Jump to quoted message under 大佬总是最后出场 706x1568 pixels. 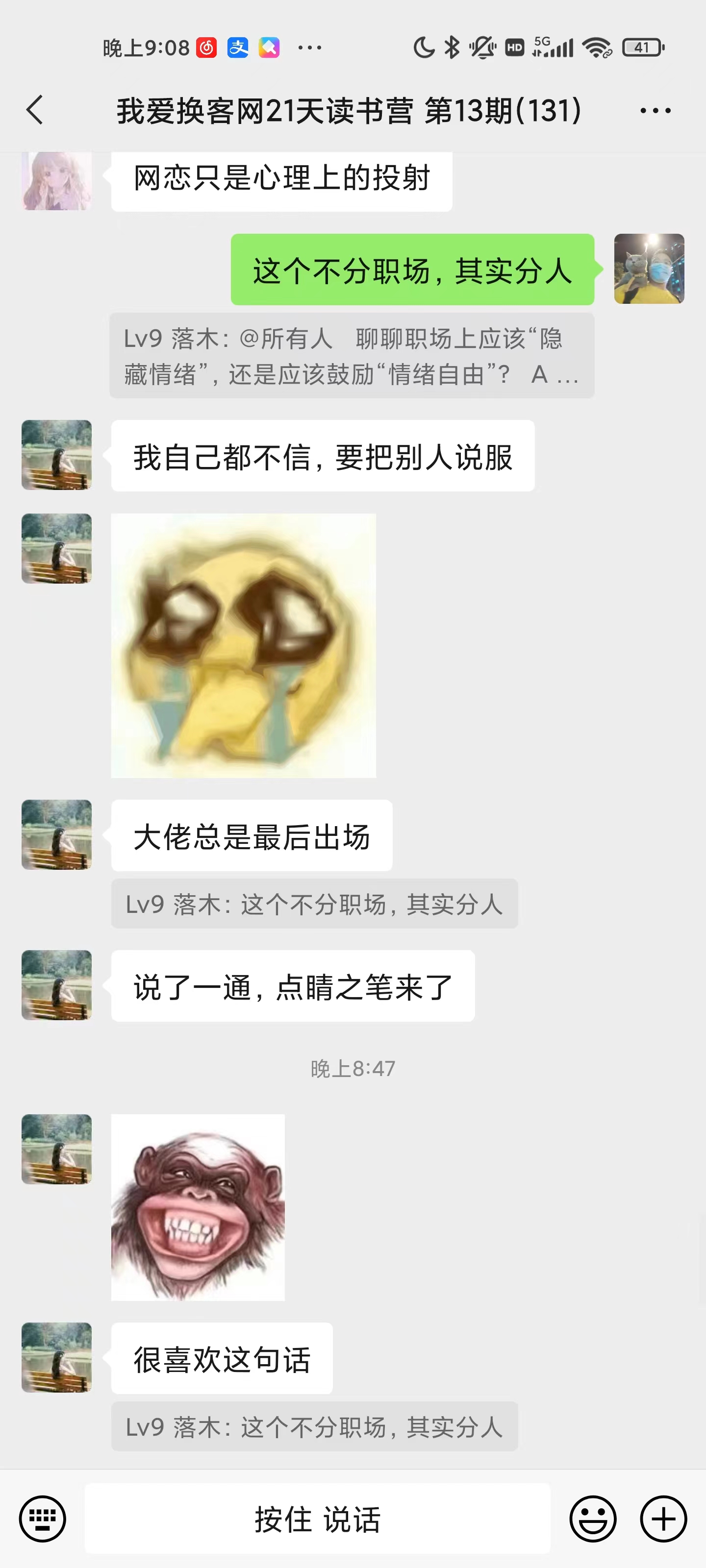314,904
